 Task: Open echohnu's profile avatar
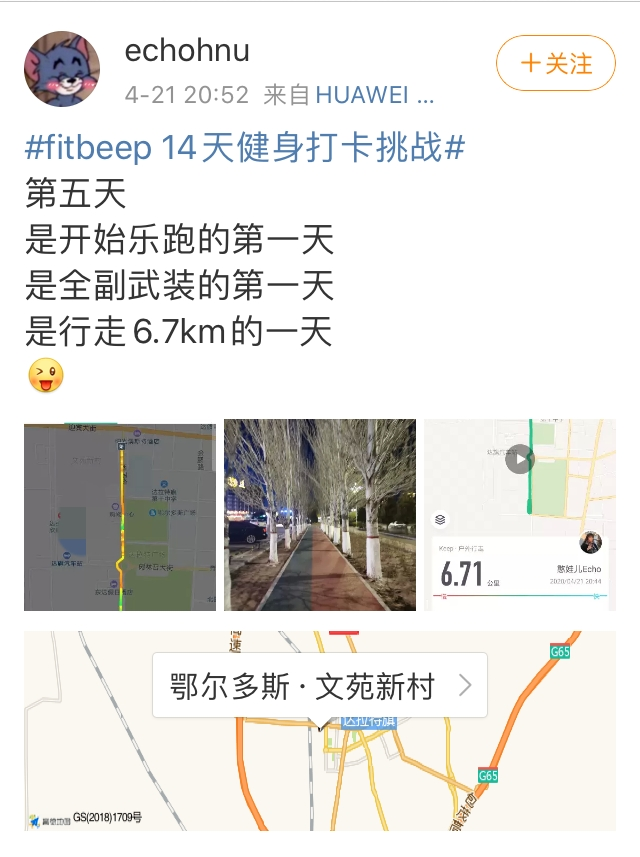(x=62, y=69)
